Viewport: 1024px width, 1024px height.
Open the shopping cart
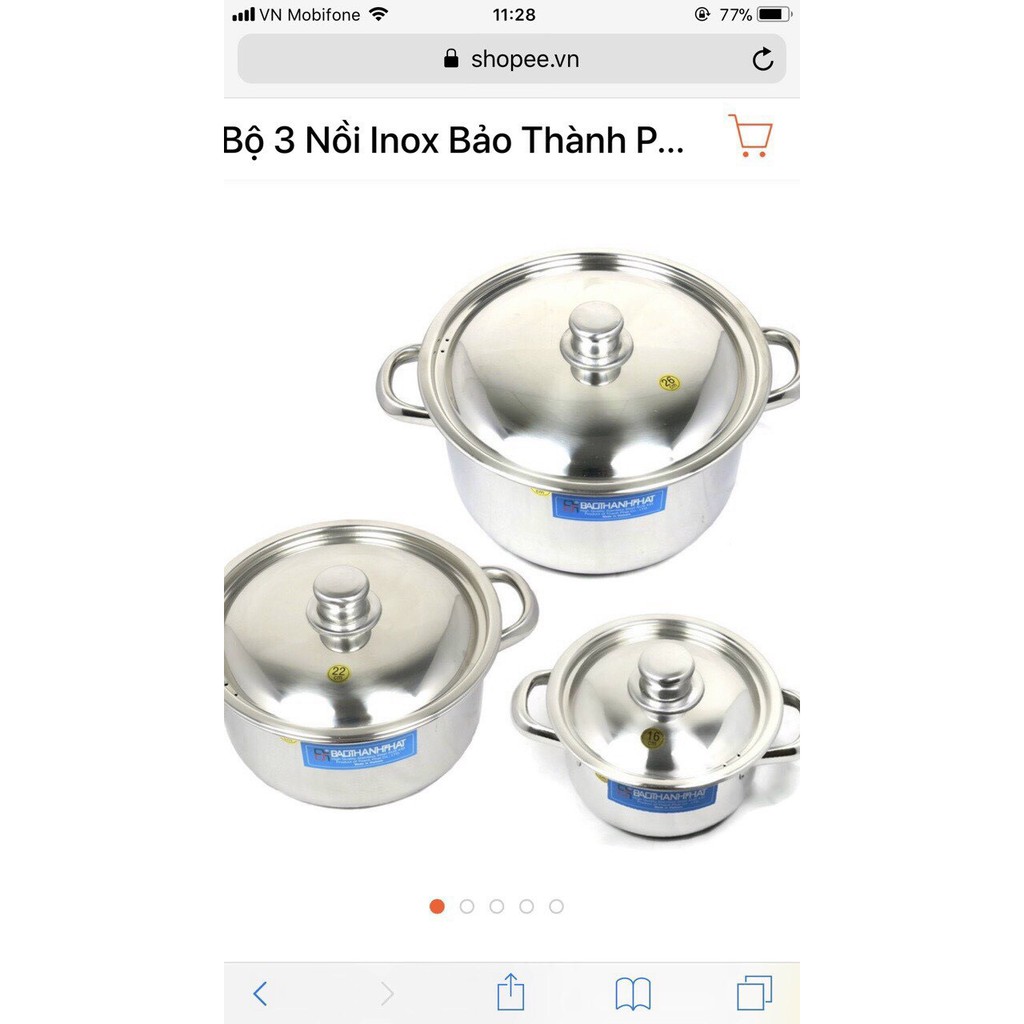[750, 136]
